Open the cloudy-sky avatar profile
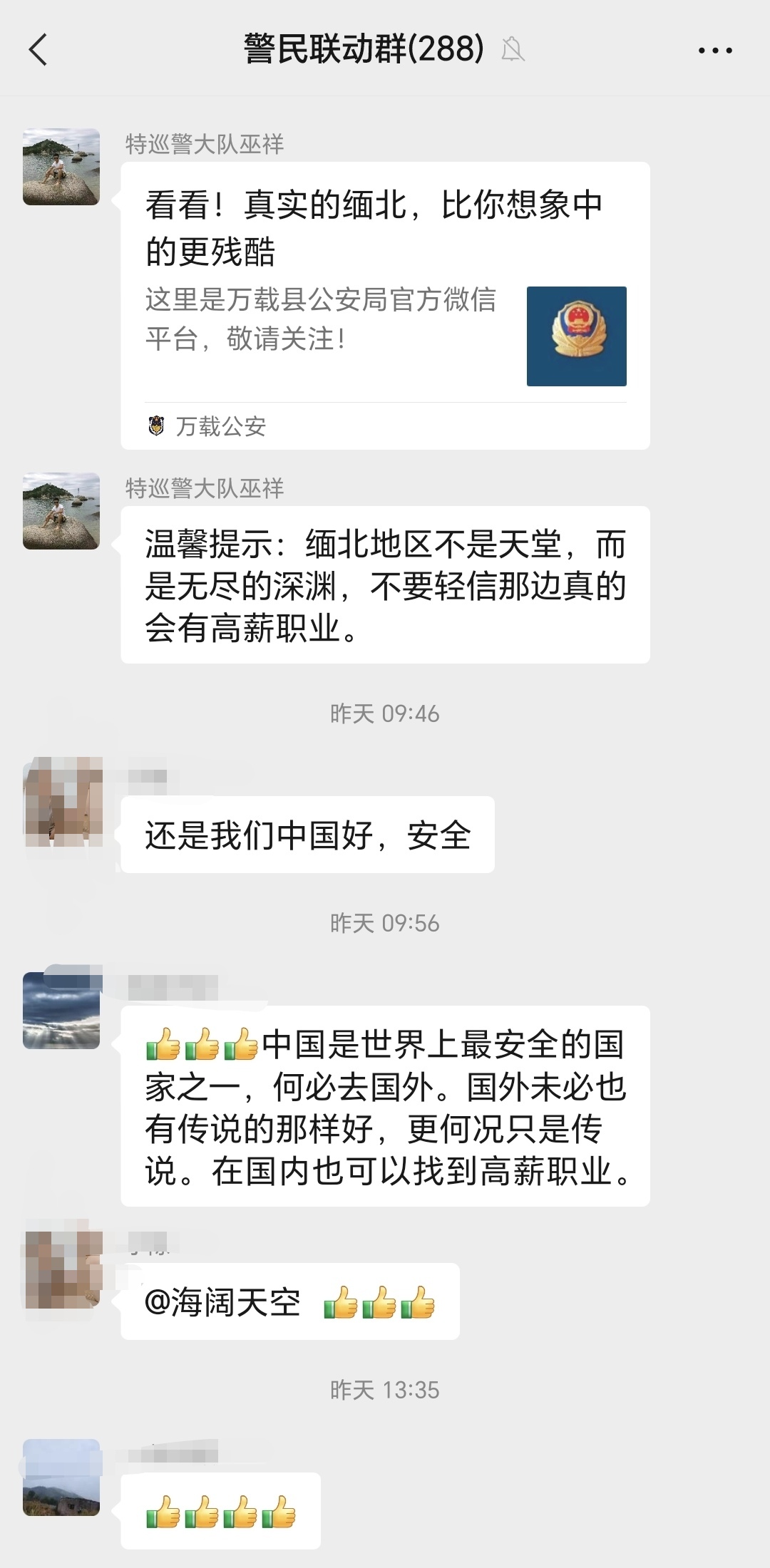Image resolution: width=770 pixels, height=1568 pixels. tap(61, 1011)
